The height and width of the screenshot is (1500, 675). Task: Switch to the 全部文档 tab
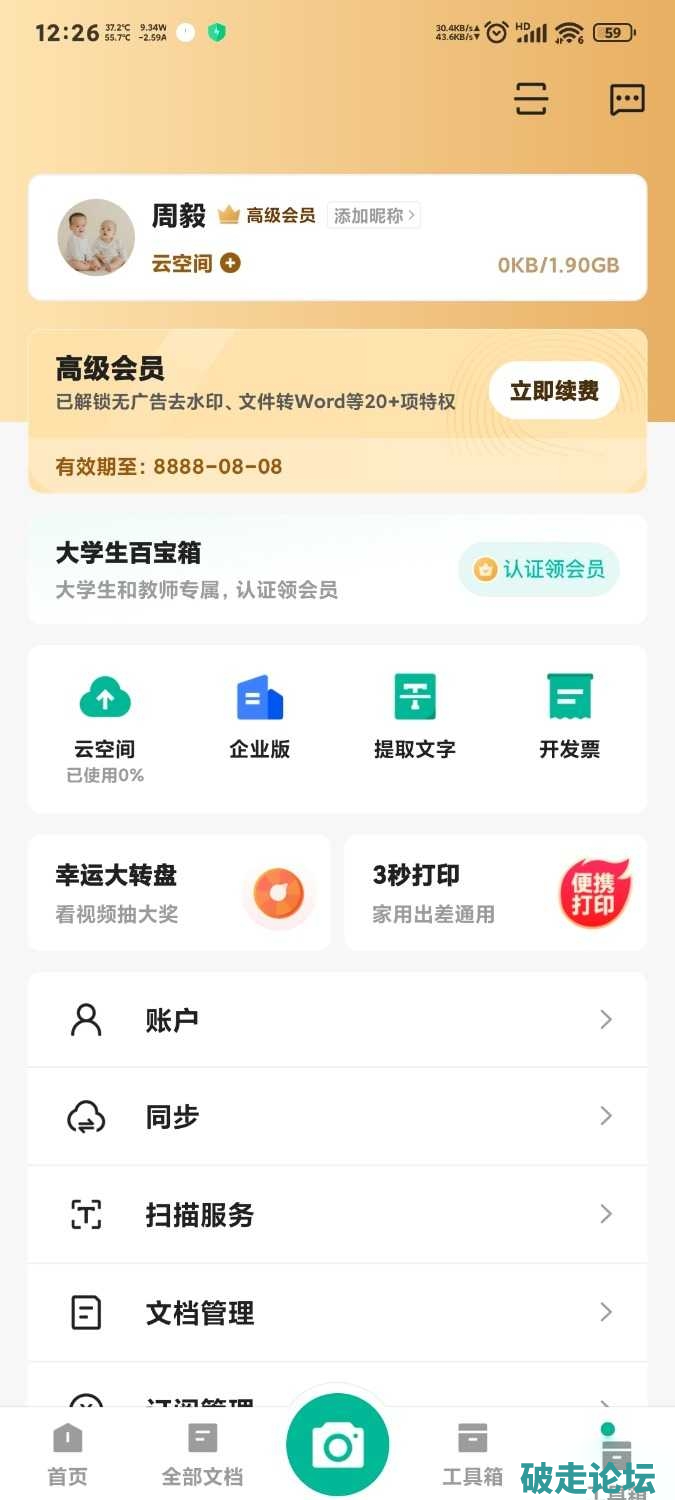[x=202, y=1454]
